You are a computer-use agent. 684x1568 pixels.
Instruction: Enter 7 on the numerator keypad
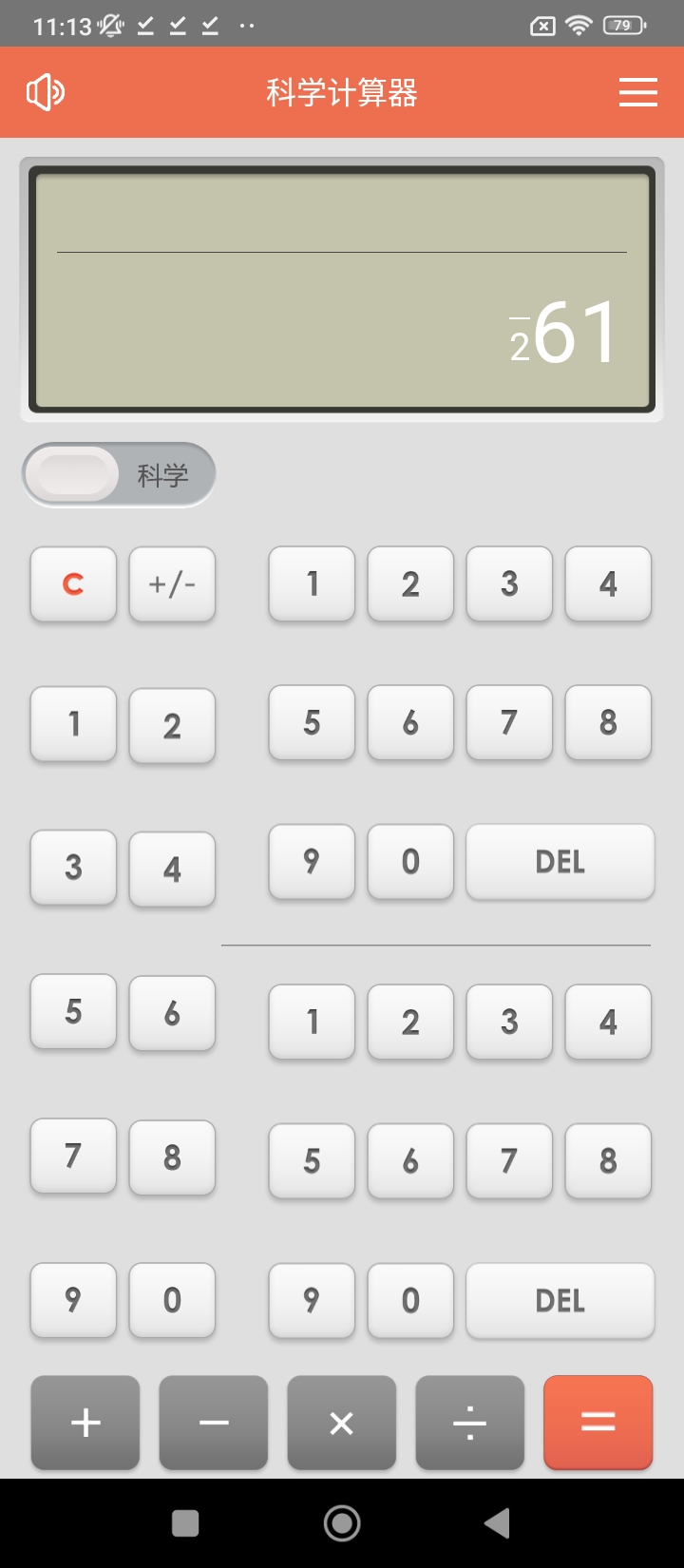(509, 722)
